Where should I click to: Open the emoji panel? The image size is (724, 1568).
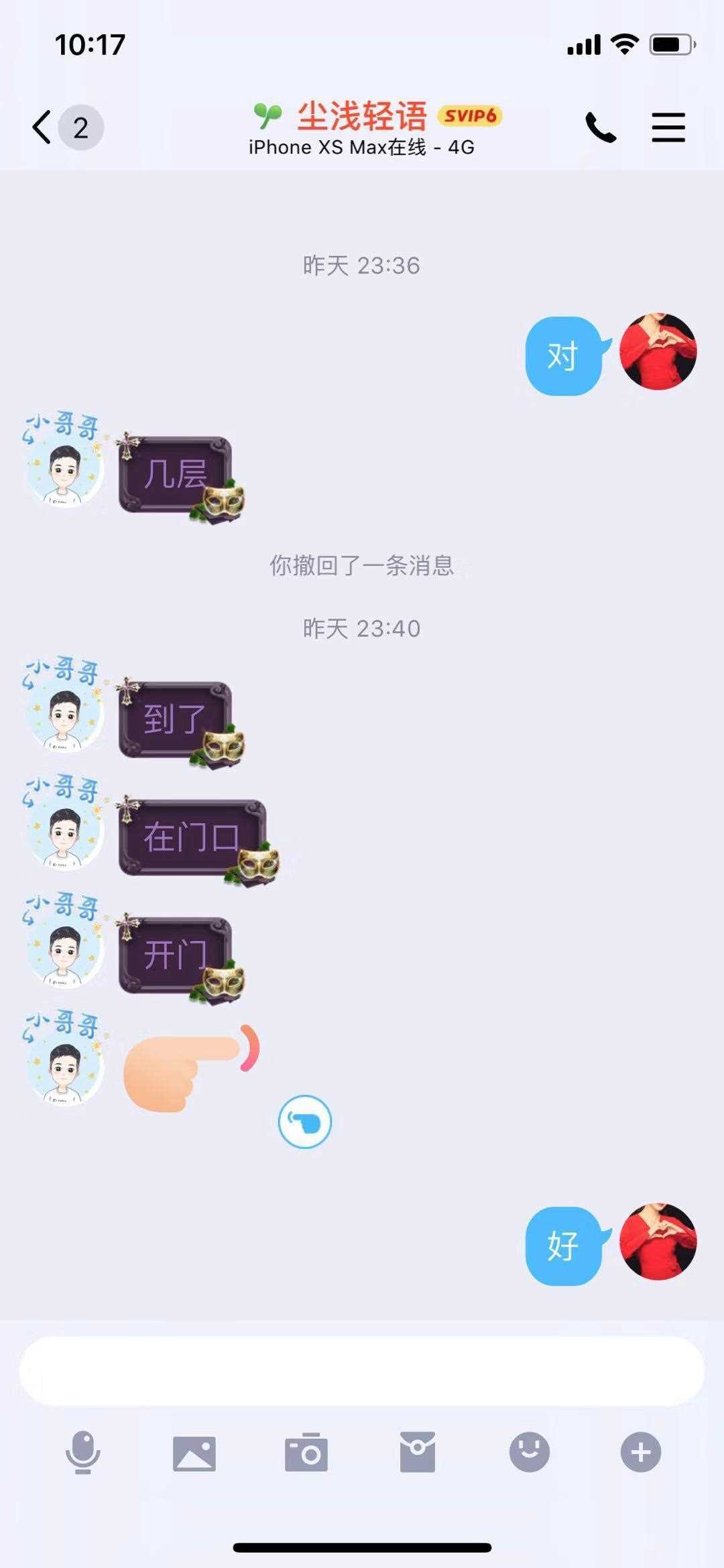point(530,1453)
